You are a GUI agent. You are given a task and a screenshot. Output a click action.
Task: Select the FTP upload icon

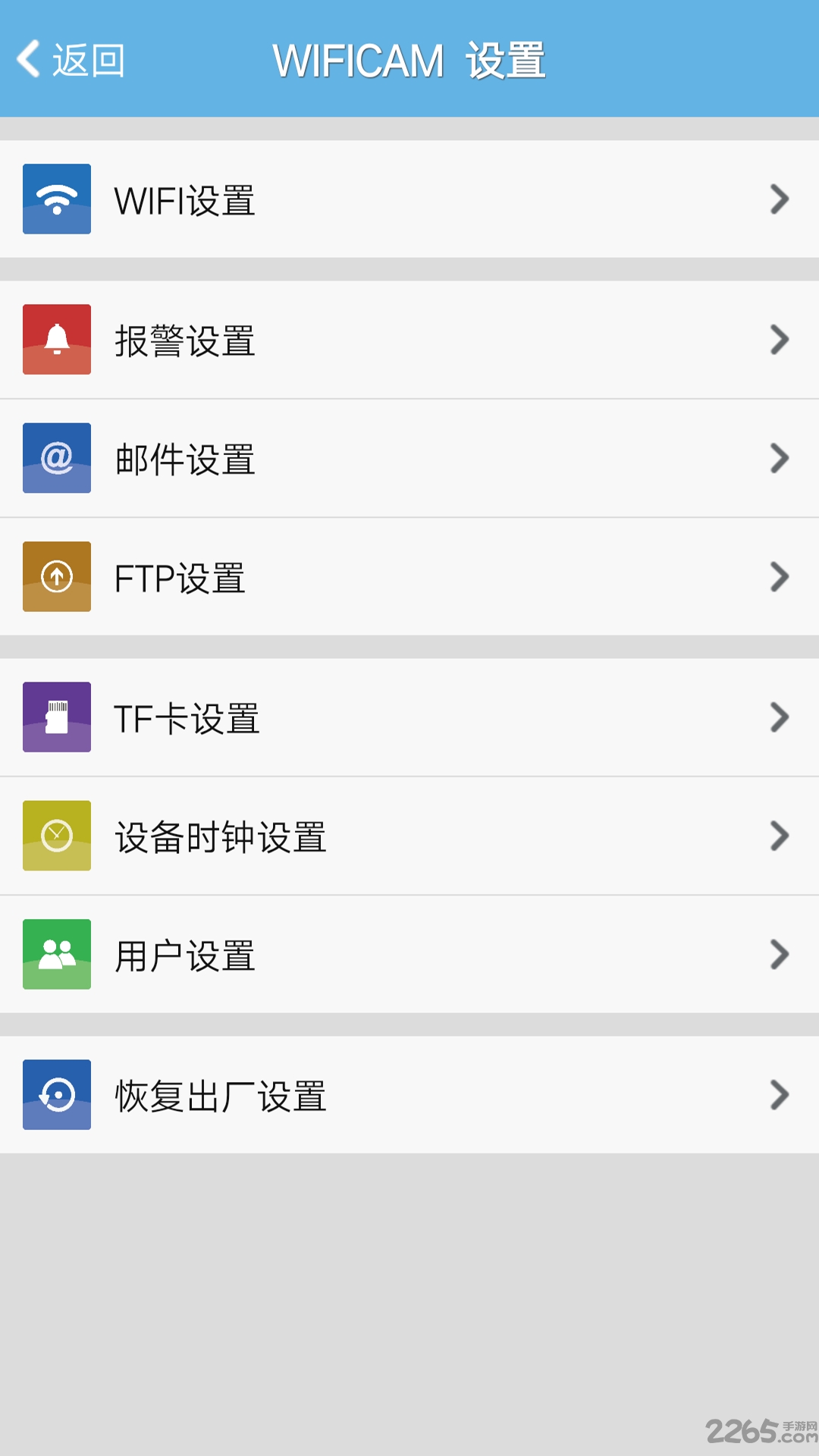pyautogui.click(x=57, y=576)
